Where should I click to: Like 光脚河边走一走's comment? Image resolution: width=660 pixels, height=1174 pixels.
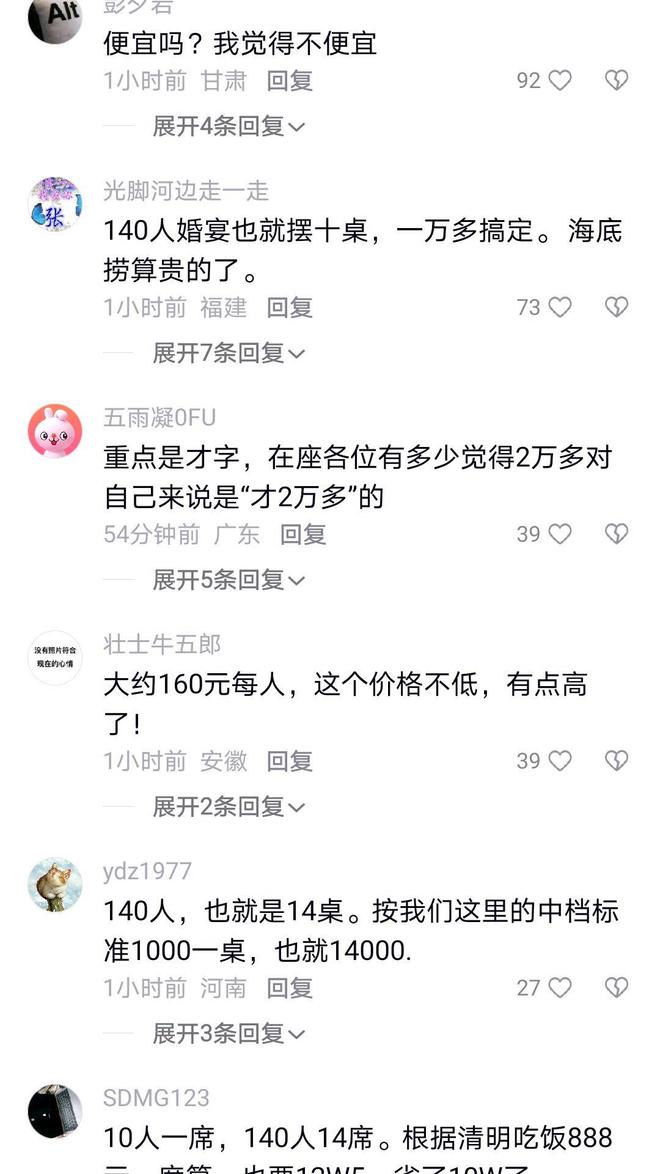[x=560, y=307]
